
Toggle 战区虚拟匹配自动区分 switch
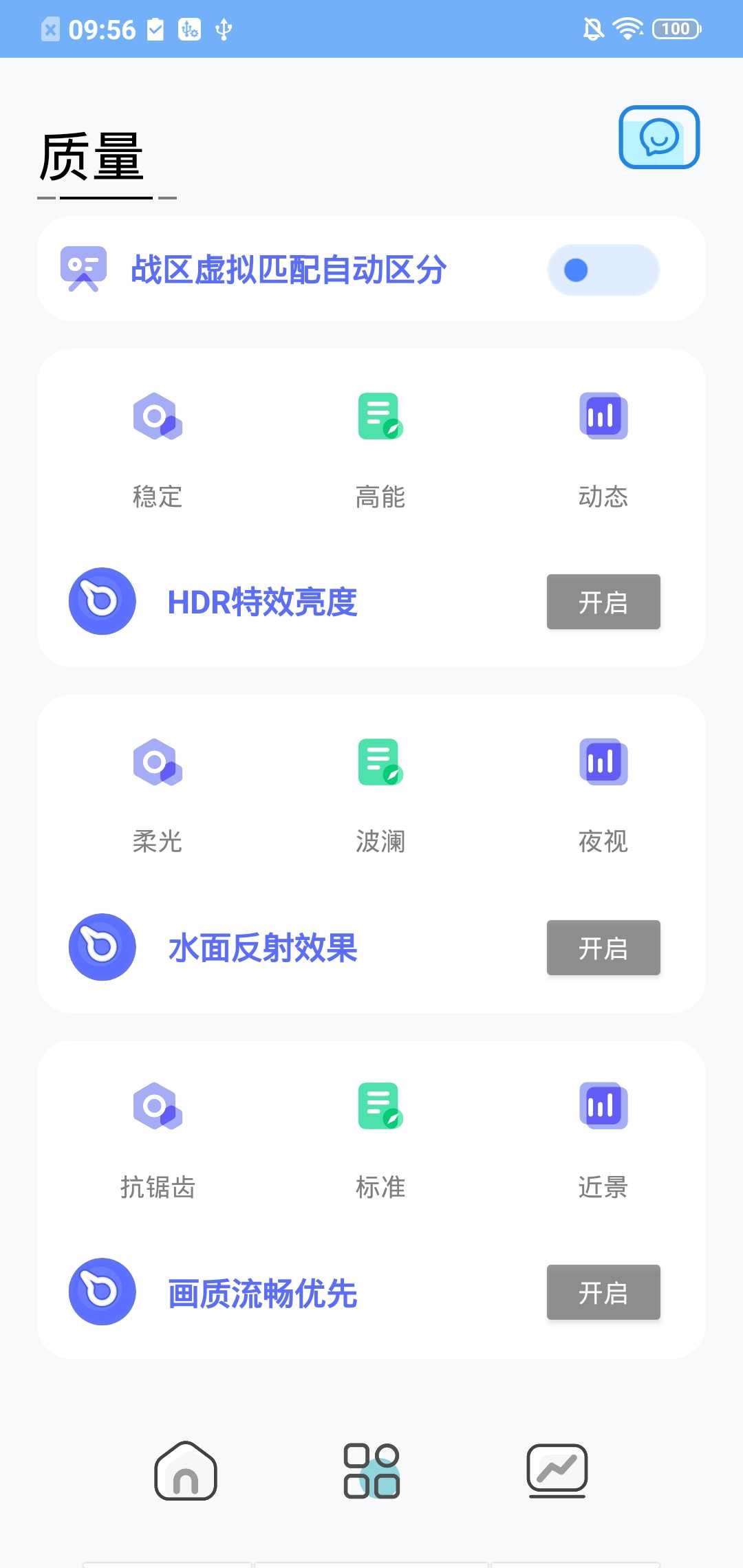603,270
